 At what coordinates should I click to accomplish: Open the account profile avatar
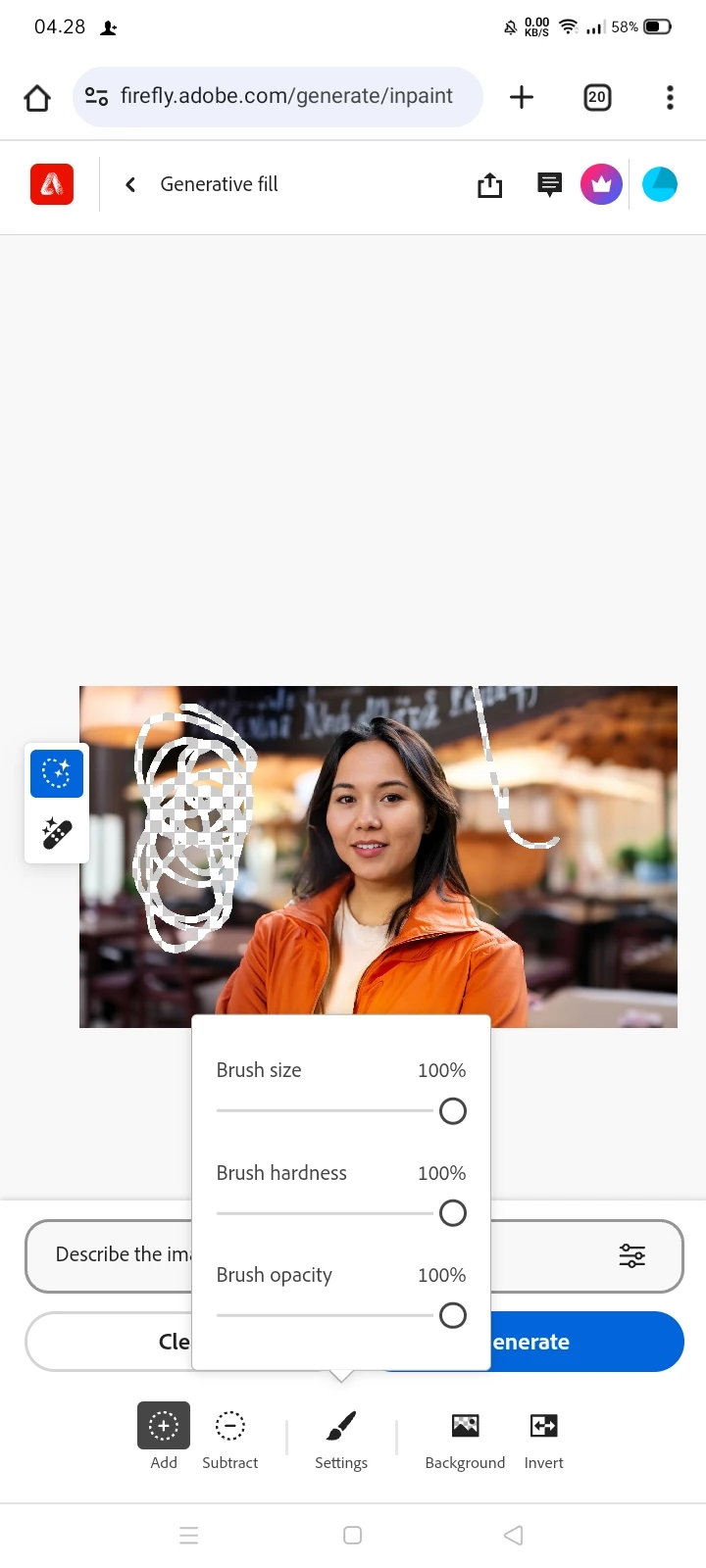[x=659, y=184]
